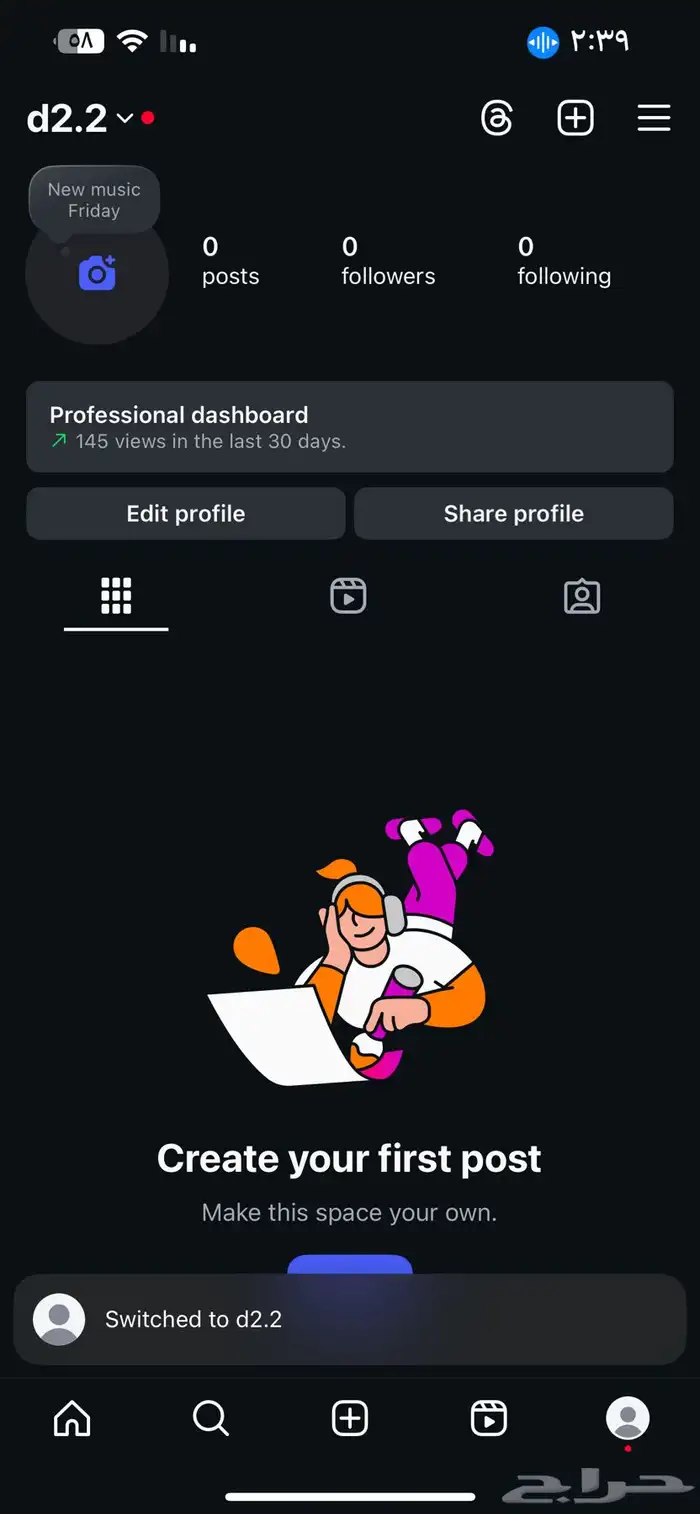Viewport: 700px width, 1514px height.
Task: View the followers list
Action: 388,261
